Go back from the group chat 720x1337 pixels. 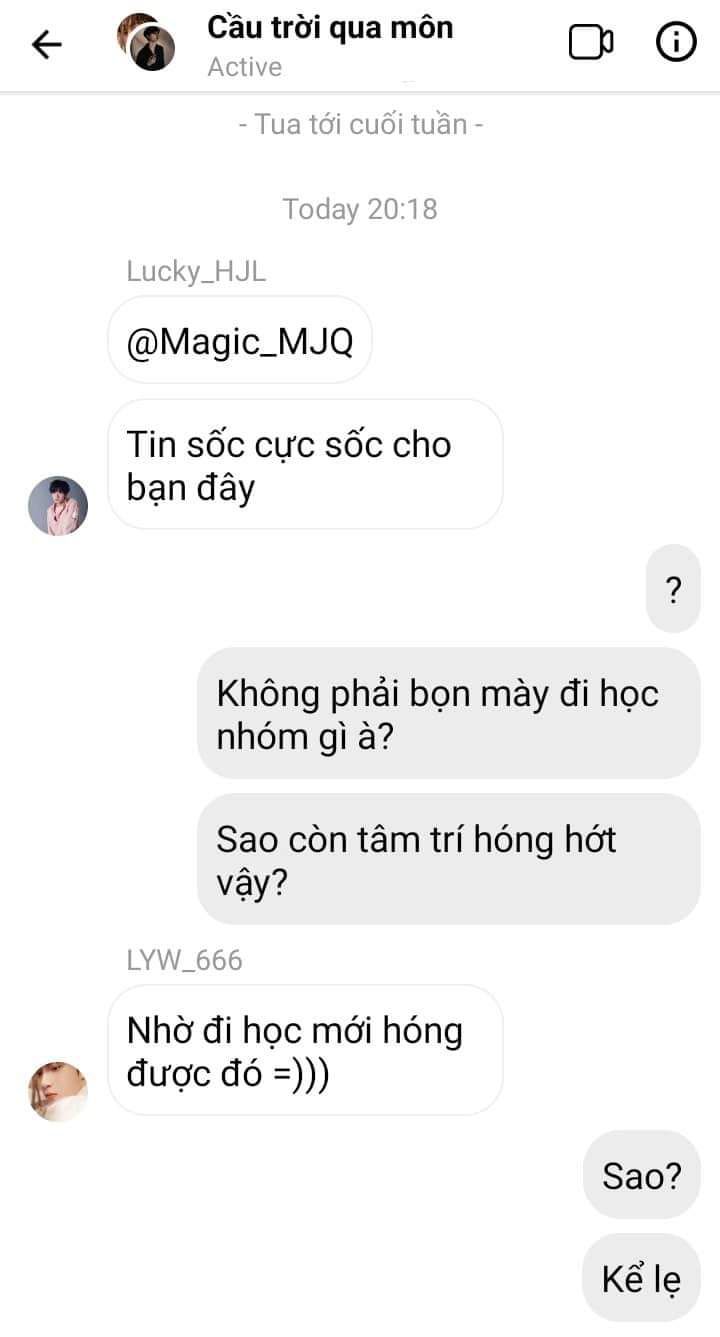point(46,44)
